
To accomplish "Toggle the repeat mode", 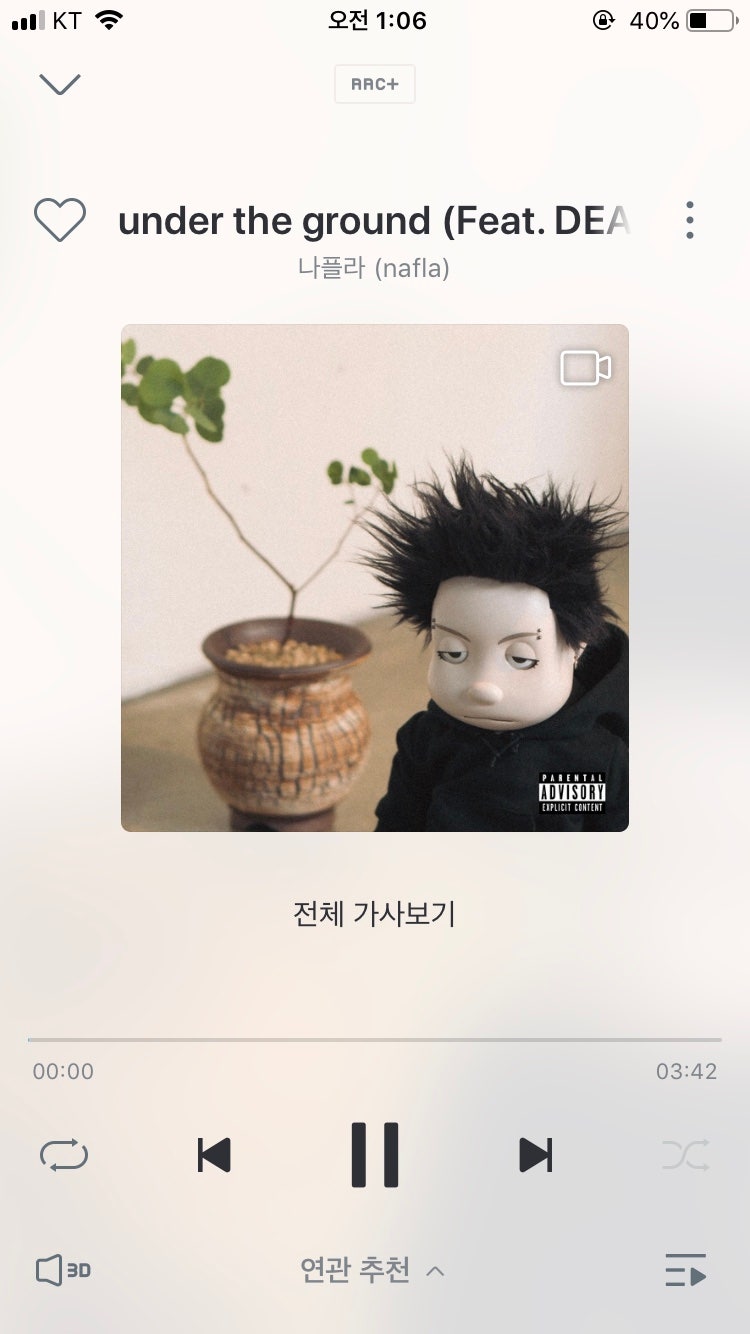I will point(64,1155).
